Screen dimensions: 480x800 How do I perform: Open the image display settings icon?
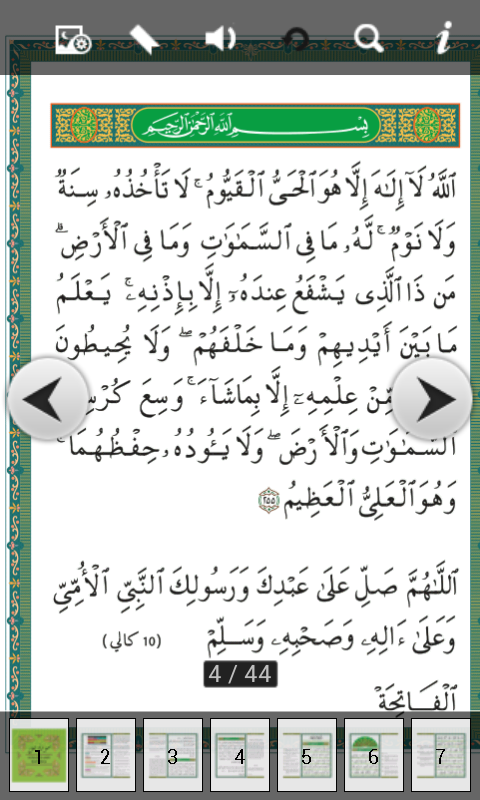point(73,39)
